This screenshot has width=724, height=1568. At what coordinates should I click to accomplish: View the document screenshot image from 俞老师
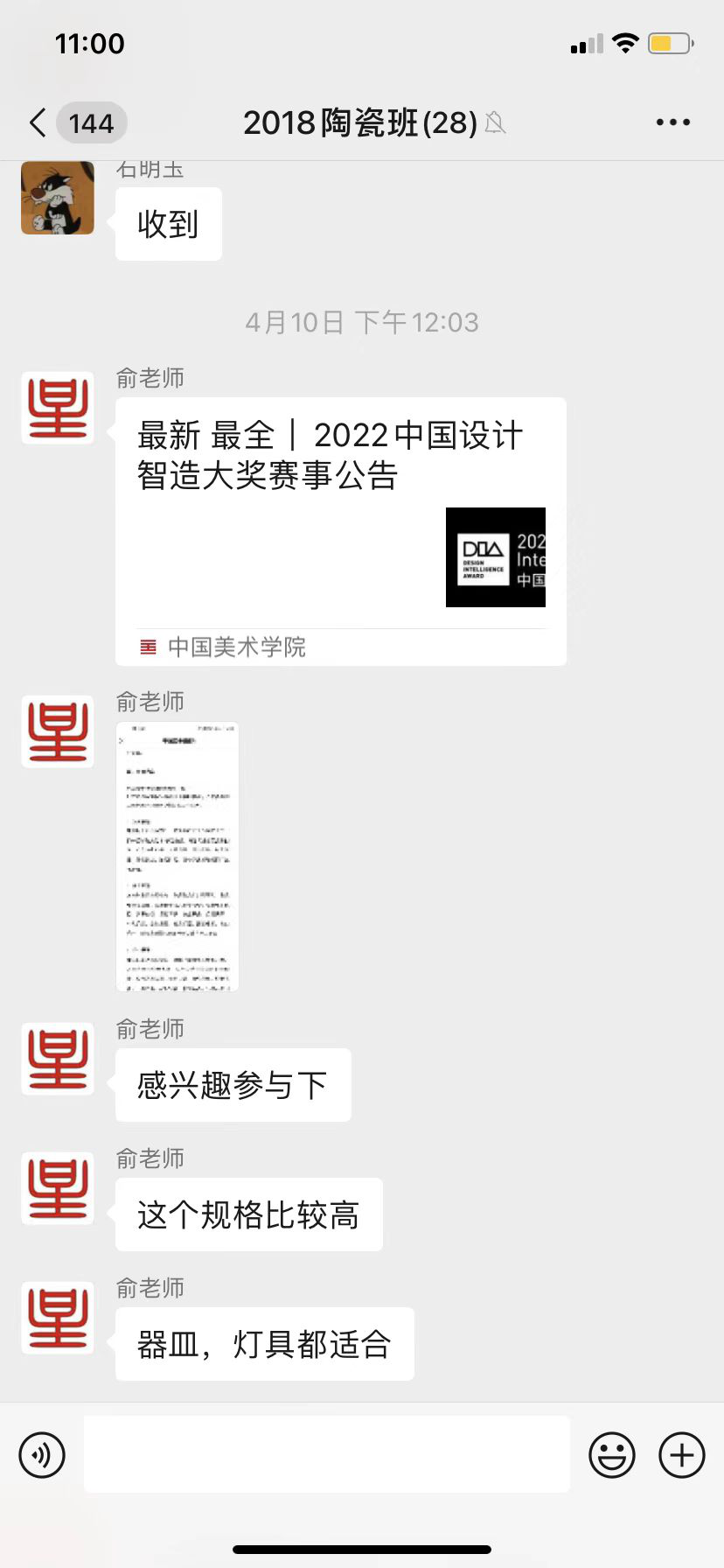click(178, 856)
